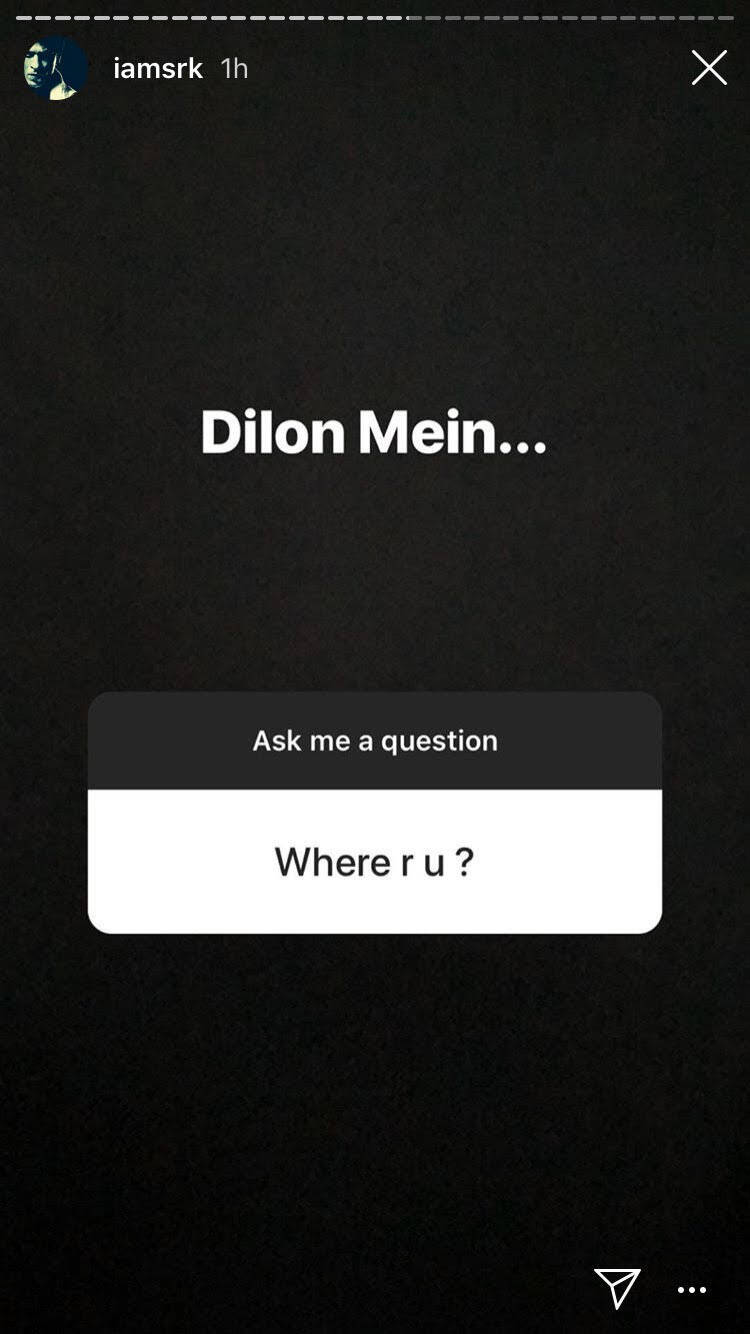Send this story via paper plane icon

click(x=617, y=1288)
